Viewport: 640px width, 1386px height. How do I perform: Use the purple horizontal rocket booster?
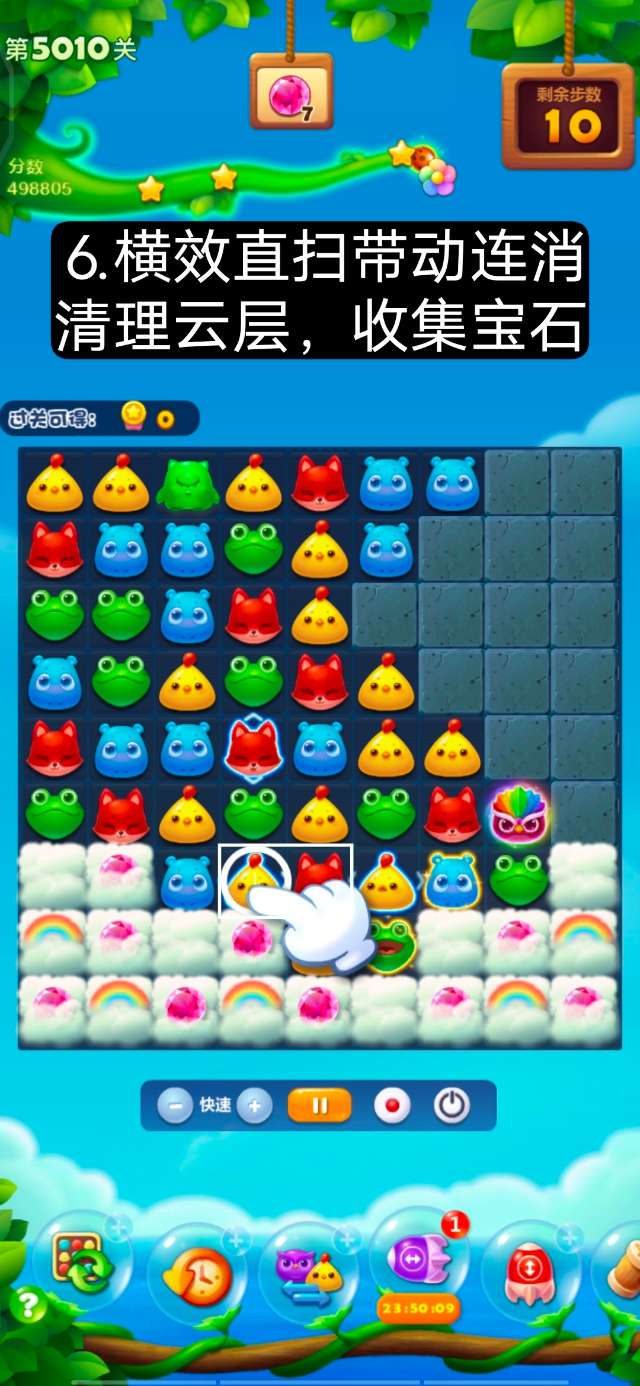pos(416,1260)
